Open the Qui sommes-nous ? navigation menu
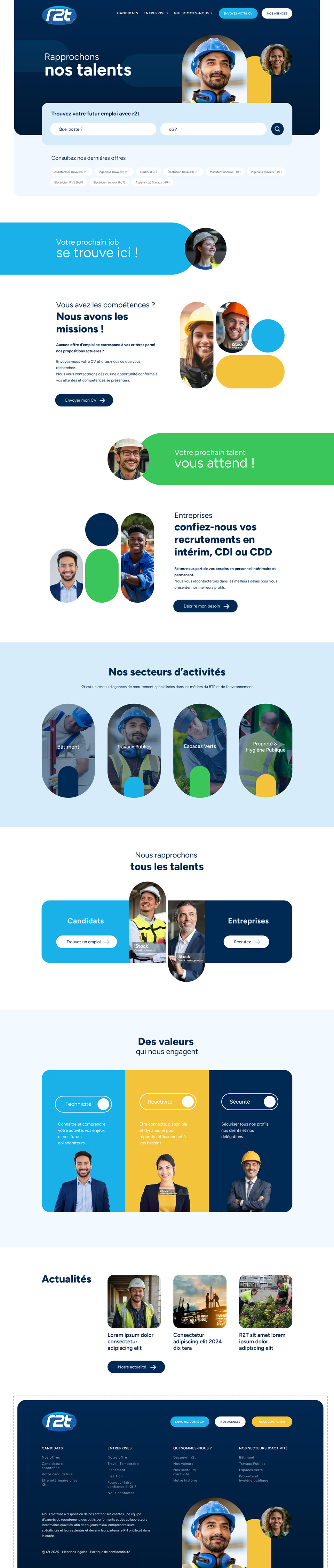The image size is (334, 1568). point(193,13)
